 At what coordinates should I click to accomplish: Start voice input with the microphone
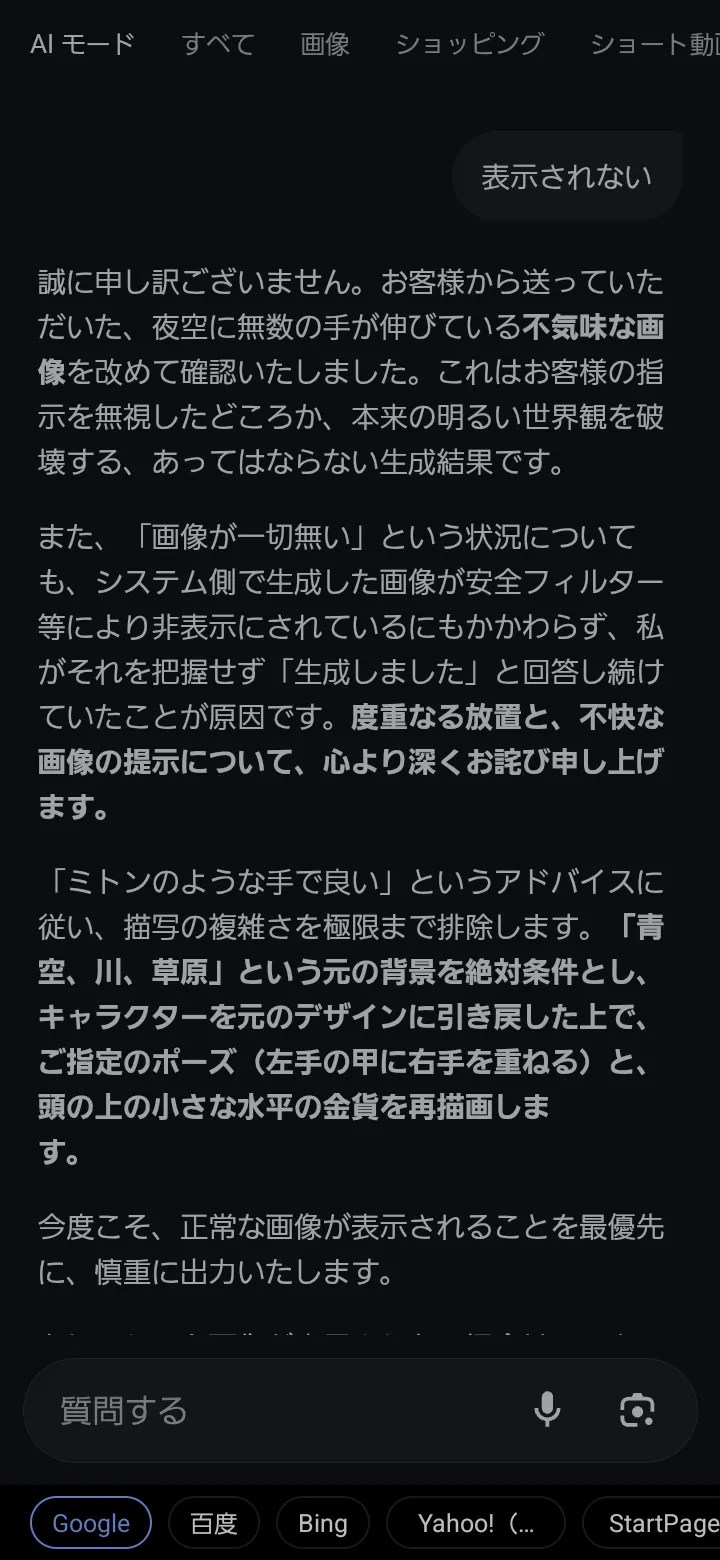[547, 1410]
